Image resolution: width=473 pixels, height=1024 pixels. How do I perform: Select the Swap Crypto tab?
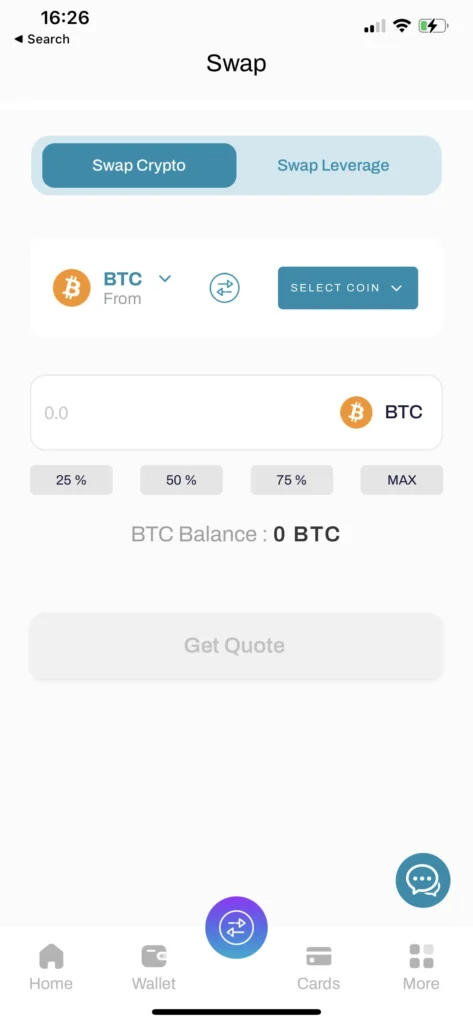point(139,165)
